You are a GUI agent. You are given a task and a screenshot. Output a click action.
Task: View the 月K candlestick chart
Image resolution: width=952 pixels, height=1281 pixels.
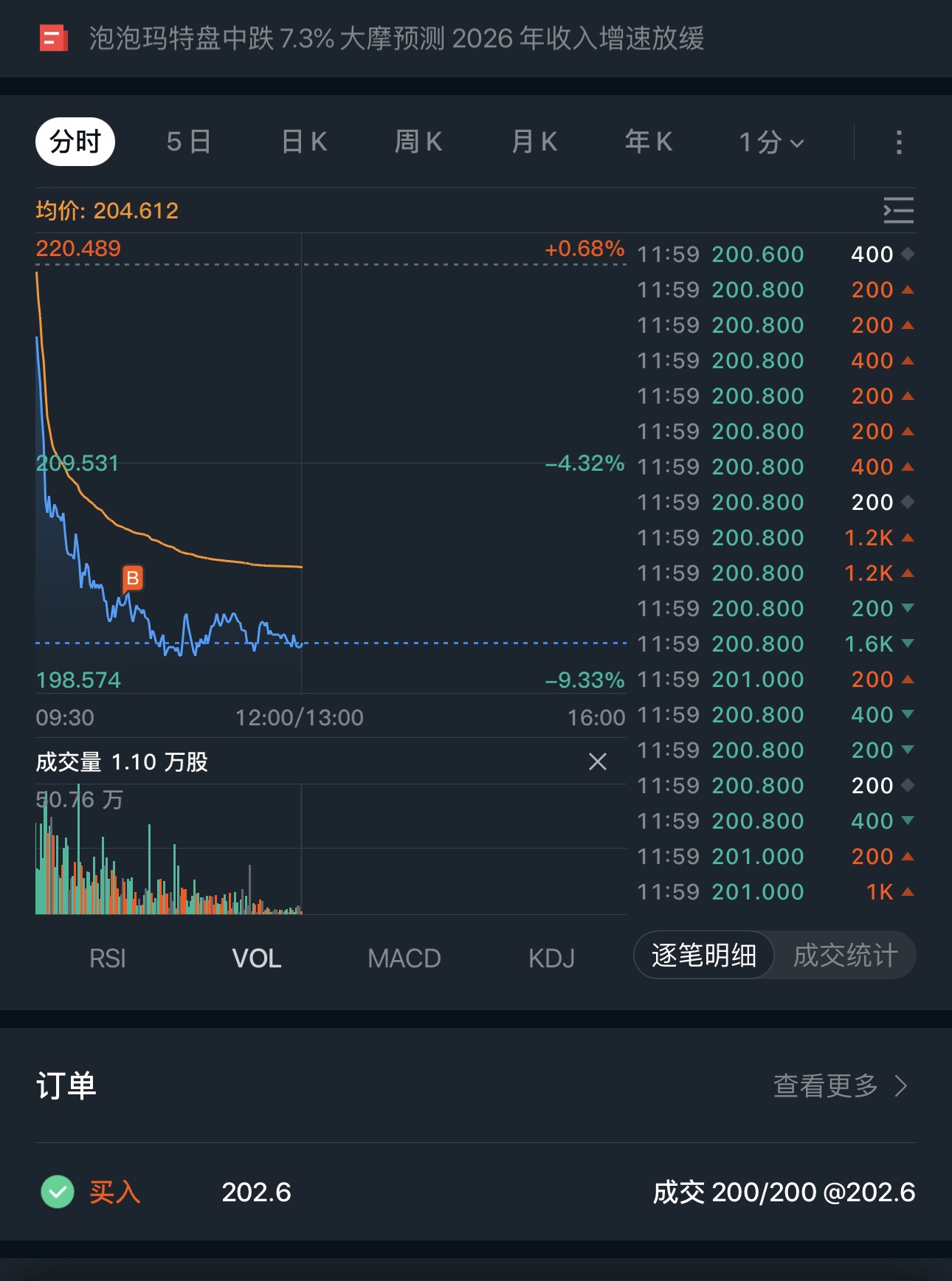(x=534, y=142)
